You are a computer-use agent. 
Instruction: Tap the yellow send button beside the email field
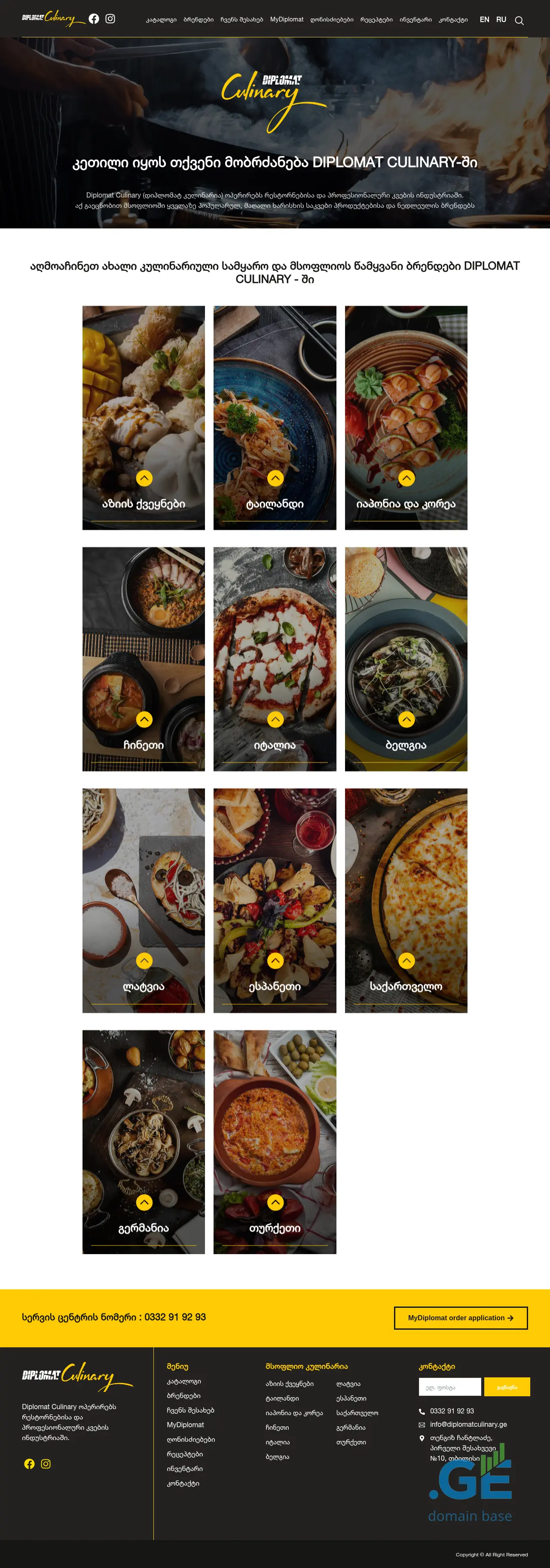tap(507, 1387)
